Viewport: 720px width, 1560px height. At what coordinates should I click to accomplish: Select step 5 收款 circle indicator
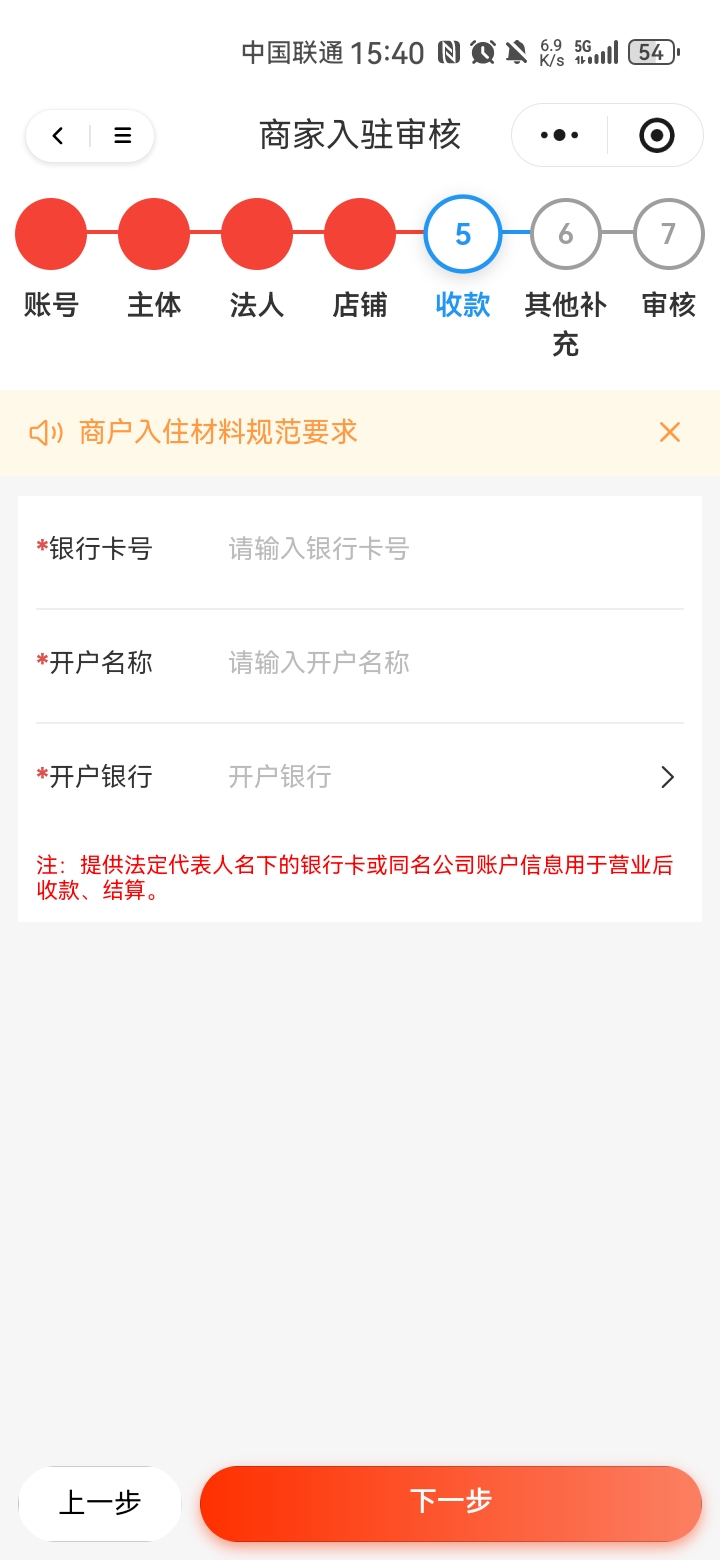point(462,233)
